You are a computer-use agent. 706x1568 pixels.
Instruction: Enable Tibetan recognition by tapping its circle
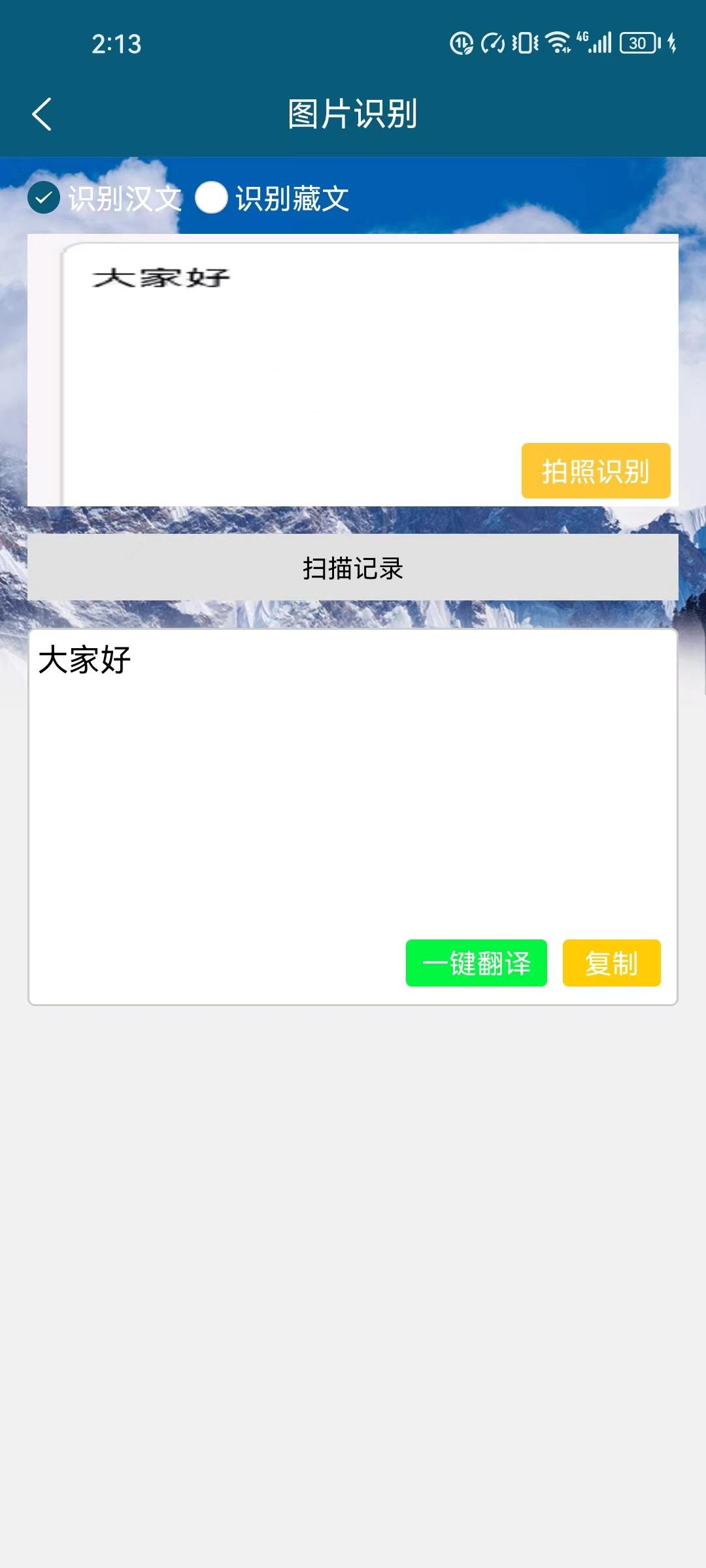click(212, 199)
